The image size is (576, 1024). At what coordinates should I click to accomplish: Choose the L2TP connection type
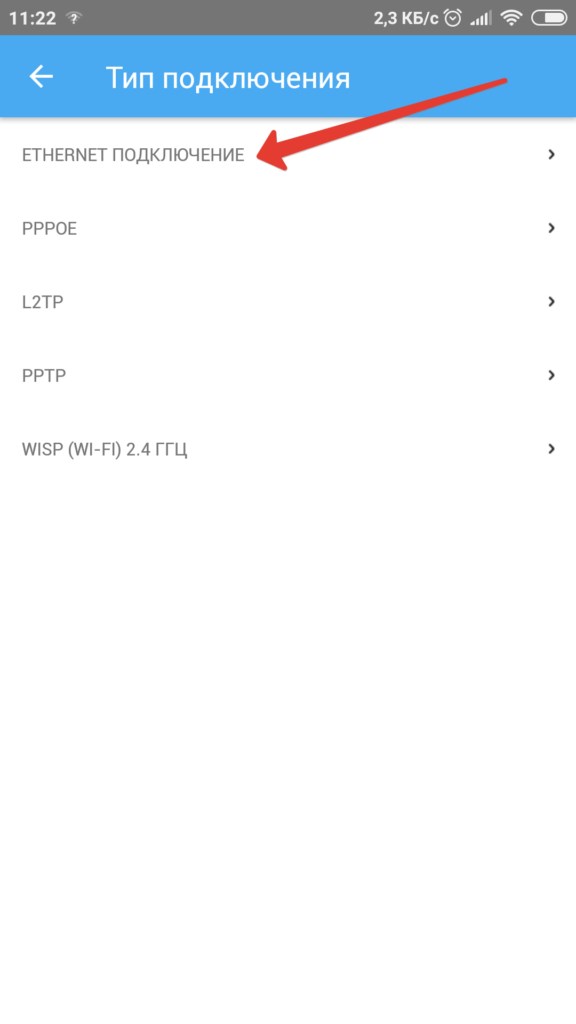coord(288,302)
